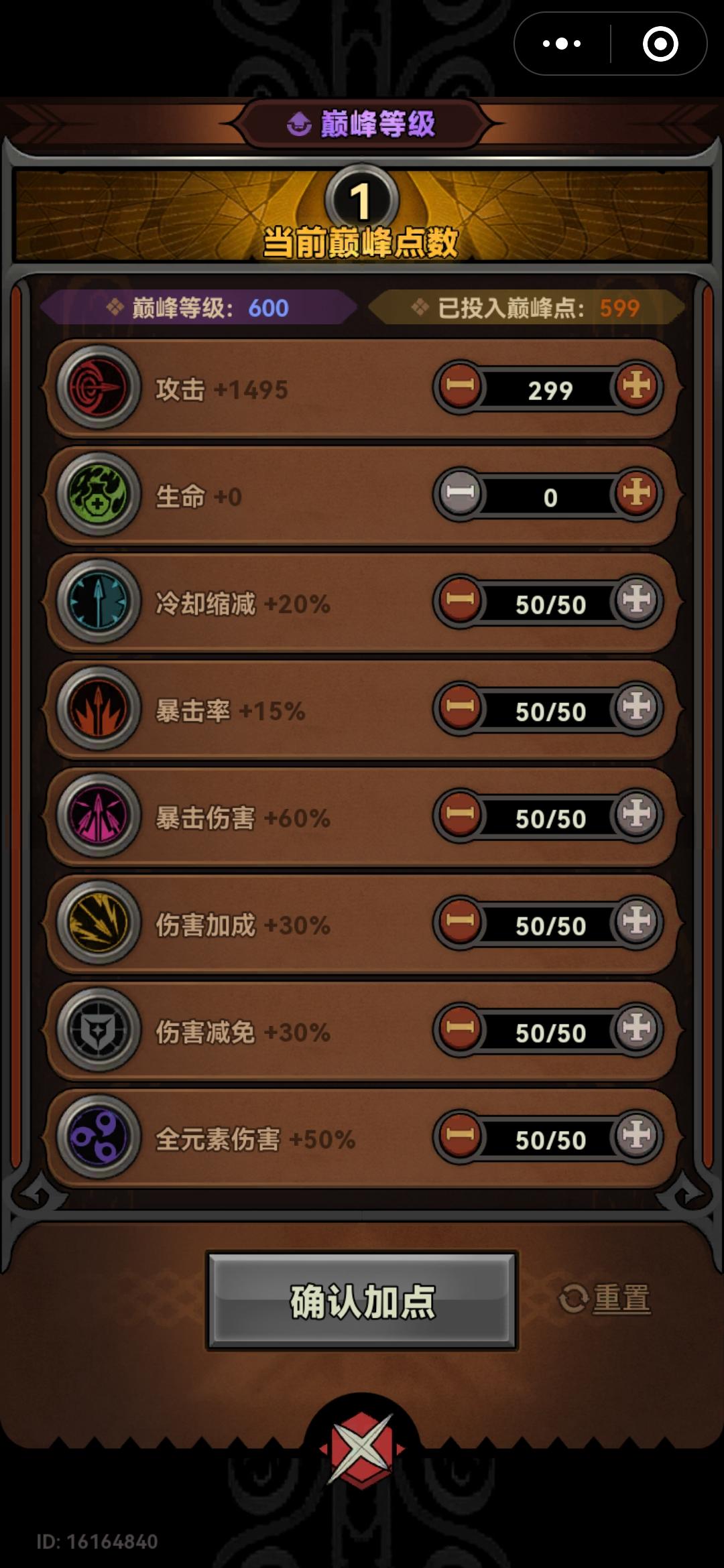Add a point to 生命 using plus

pos(638,496)
